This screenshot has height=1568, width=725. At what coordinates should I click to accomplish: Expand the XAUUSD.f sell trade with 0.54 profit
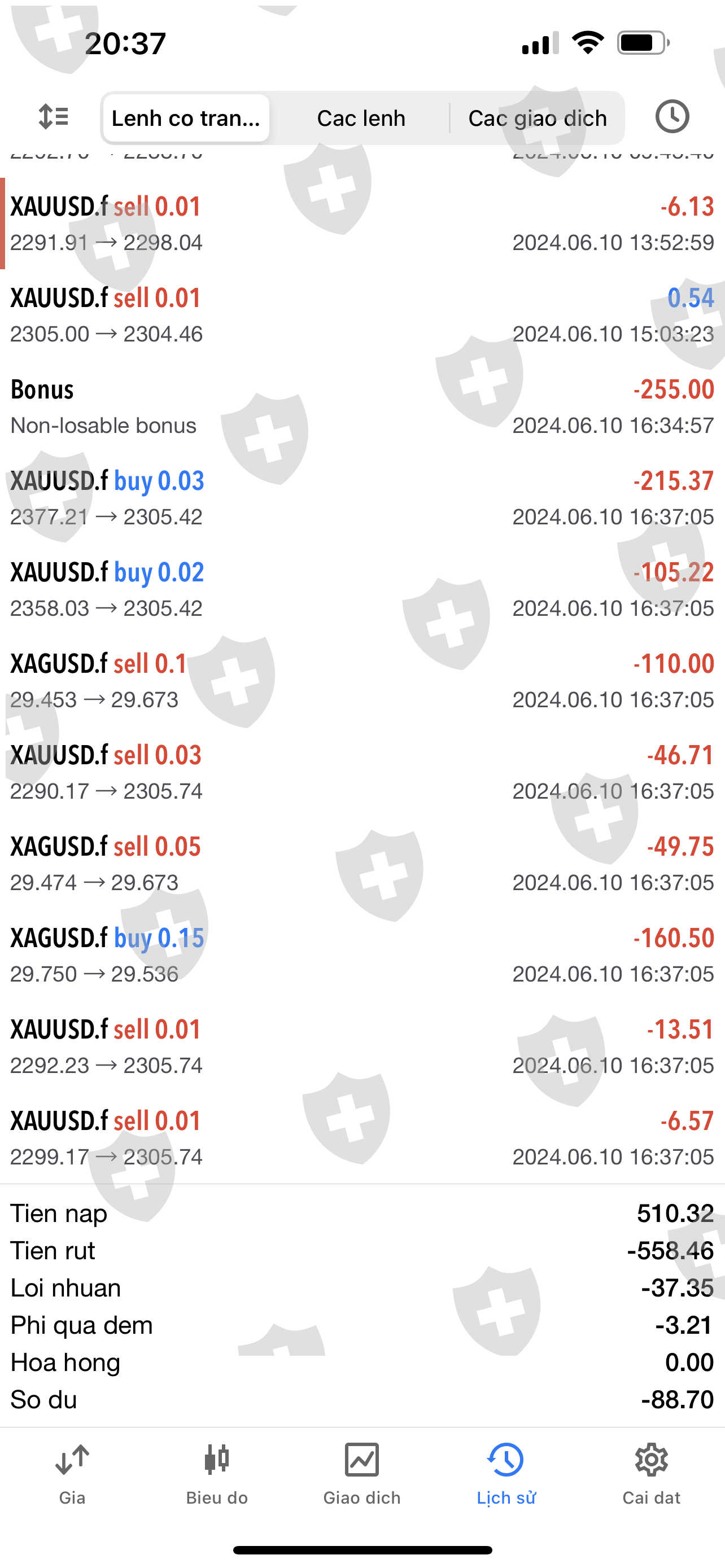(x=362, y=316)
